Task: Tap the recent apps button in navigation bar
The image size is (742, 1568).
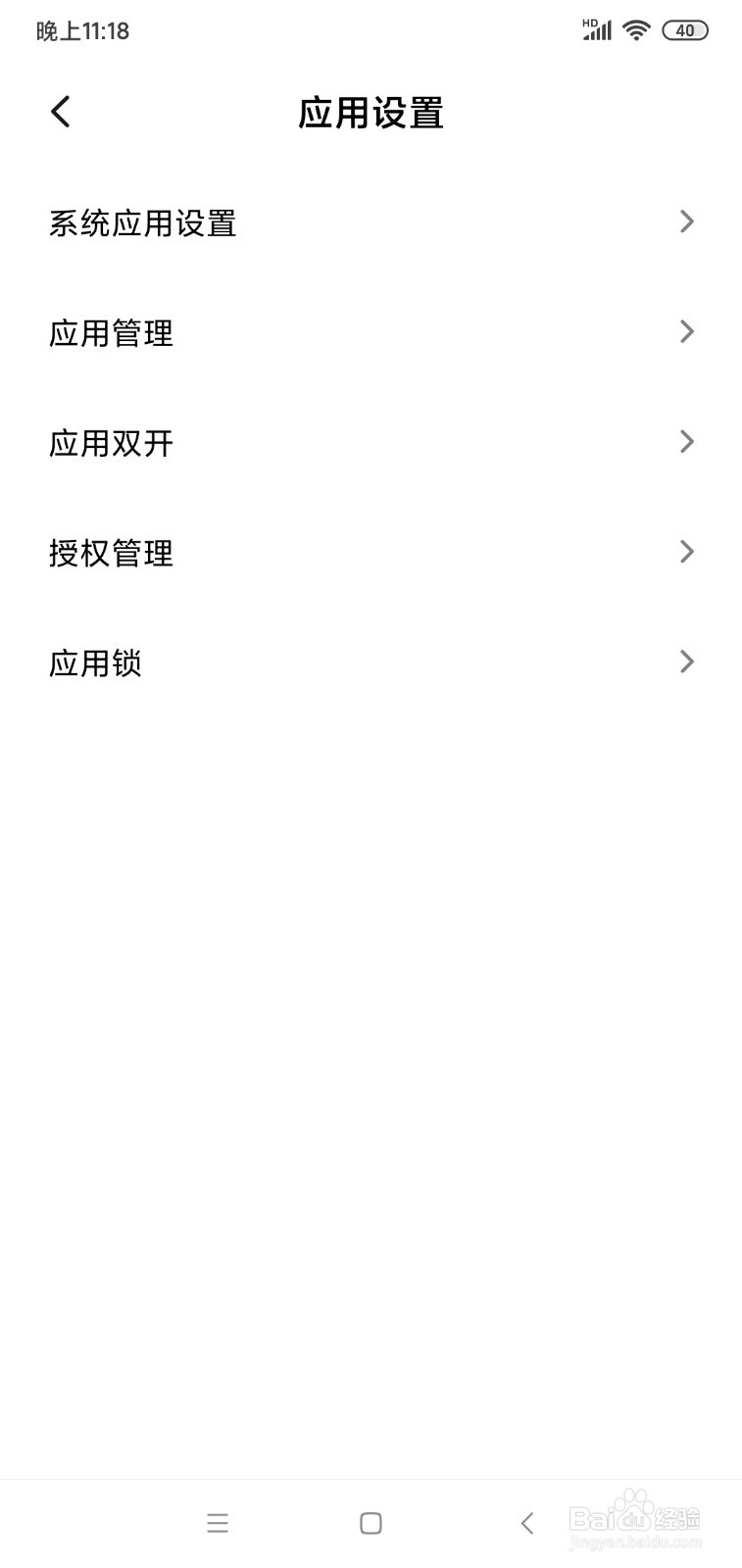Action: pos(217,1523)
